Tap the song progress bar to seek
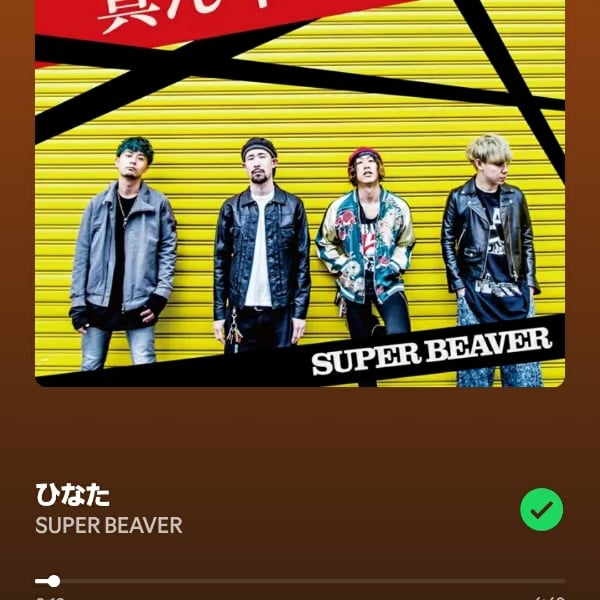Image resolution: width=600 pixels, height=600 pixels. [x=300, y=581]
